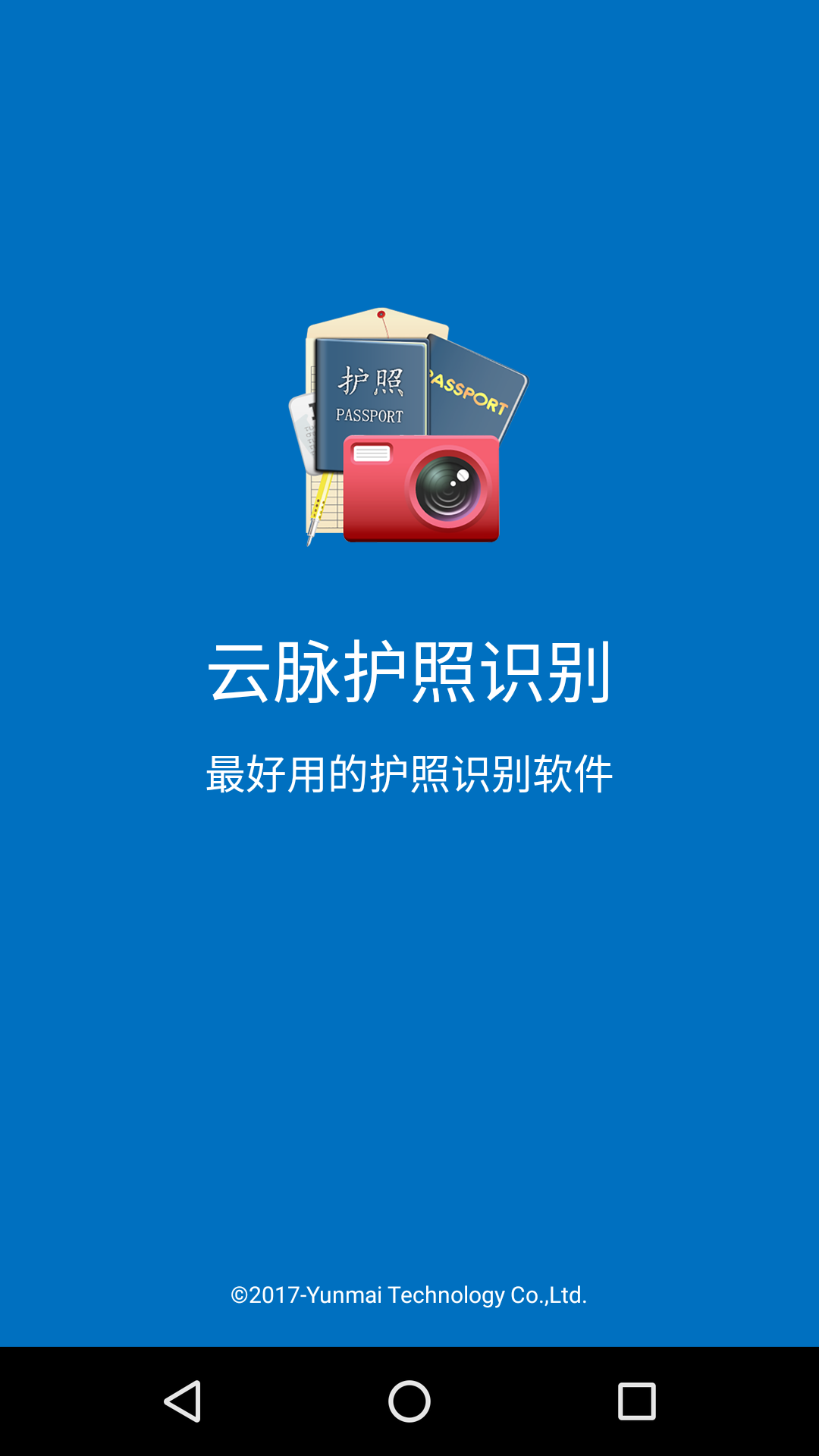Open the recent apps overview
819x1456 pixels.
(636, 1401)
